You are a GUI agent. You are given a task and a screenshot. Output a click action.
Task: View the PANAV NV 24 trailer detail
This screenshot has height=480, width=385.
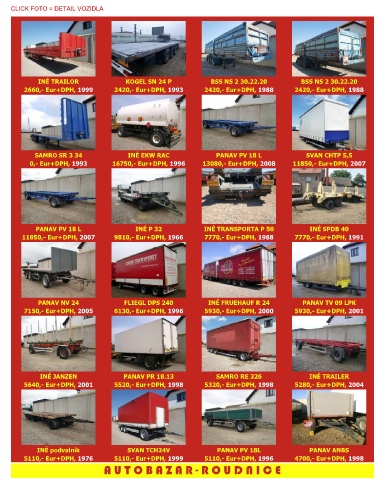point(58,270)
